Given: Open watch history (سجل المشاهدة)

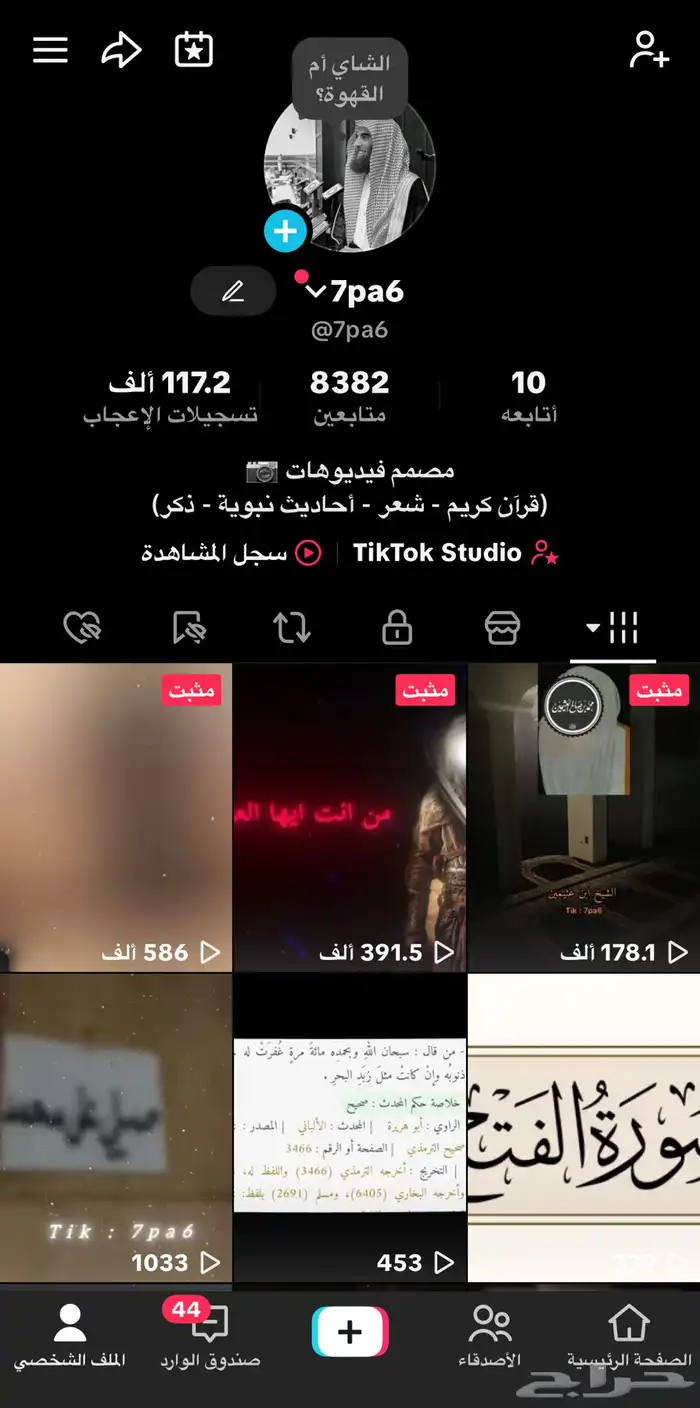Looking at the screenshot, I should (231, 553).
